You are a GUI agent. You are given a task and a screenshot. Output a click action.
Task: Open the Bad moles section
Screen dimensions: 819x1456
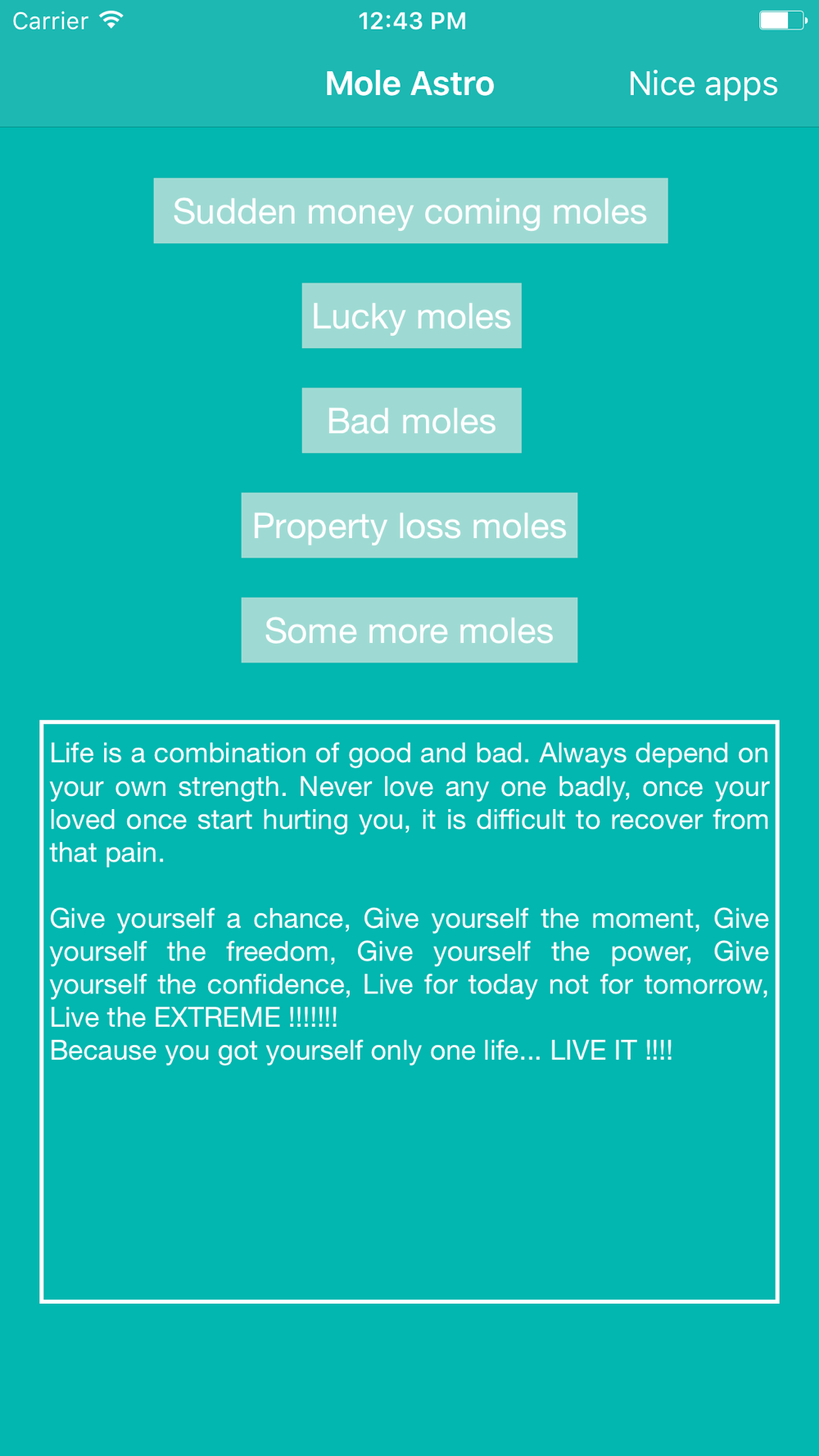click(411, 420)
